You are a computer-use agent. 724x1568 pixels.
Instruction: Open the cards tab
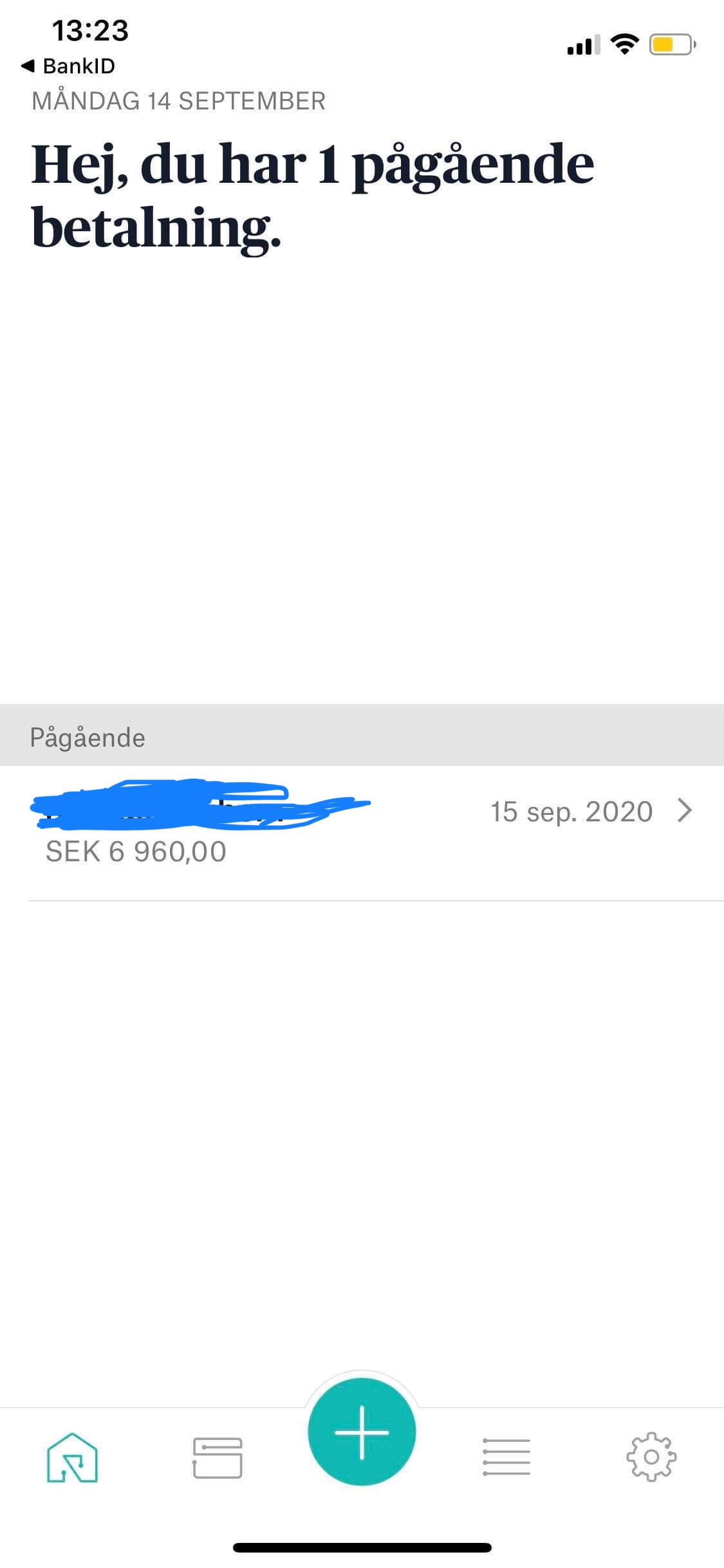coord(218,1457)
